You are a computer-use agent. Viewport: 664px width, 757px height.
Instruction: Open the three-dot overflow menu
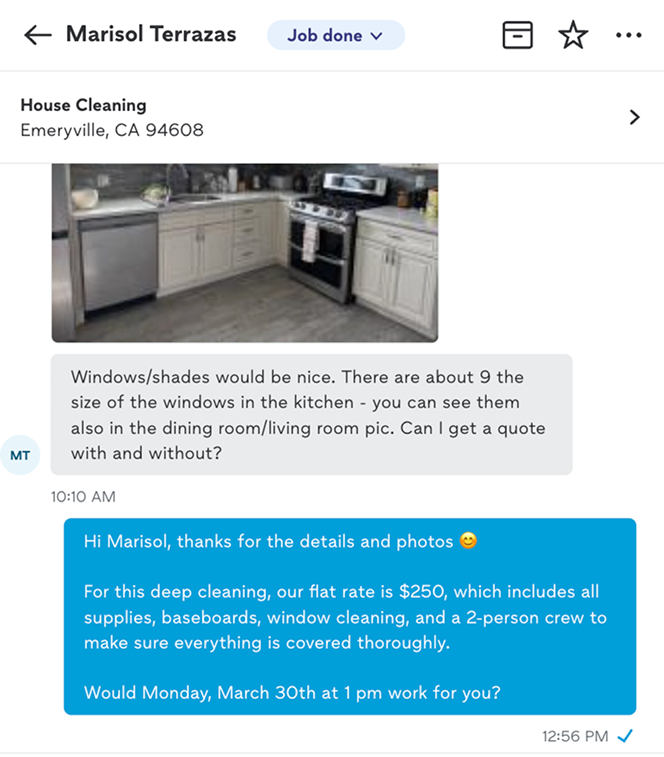point(629,35)
